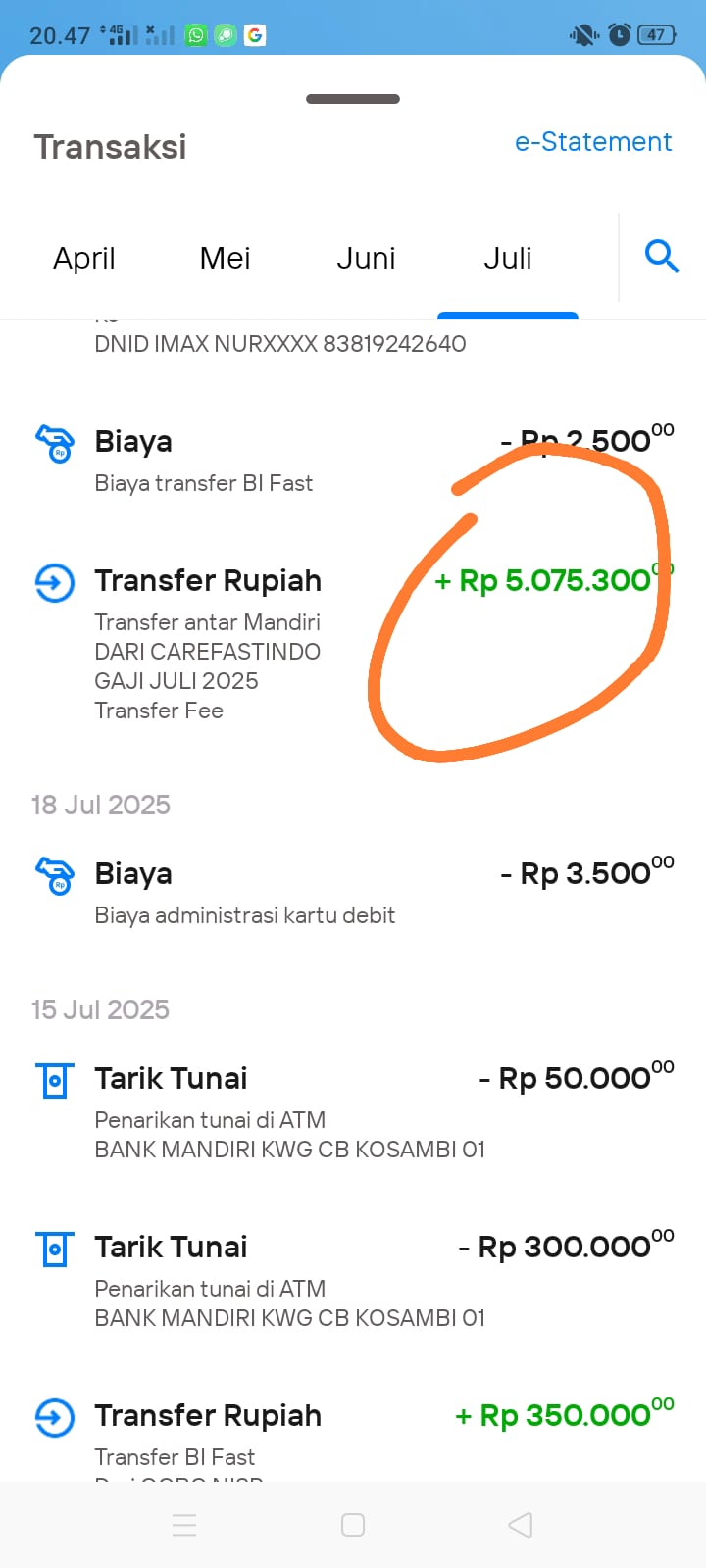View the Rp 300.000 Tarik Tunai transaction
The width and height of the screenshot is (706, 1568).
(353, 1281)
